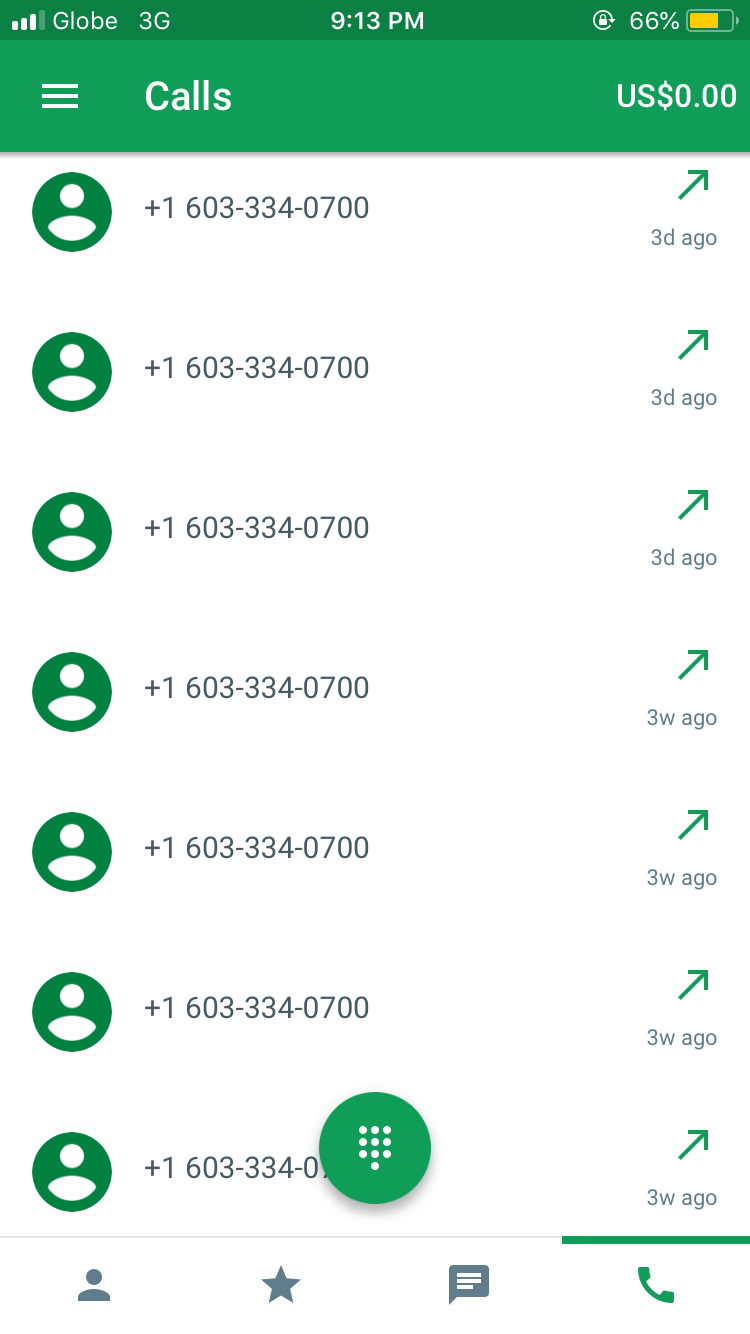Screen dimensions: 750x1334
Task: Switch to the Favorites star tab
Action: point(281,1285)
